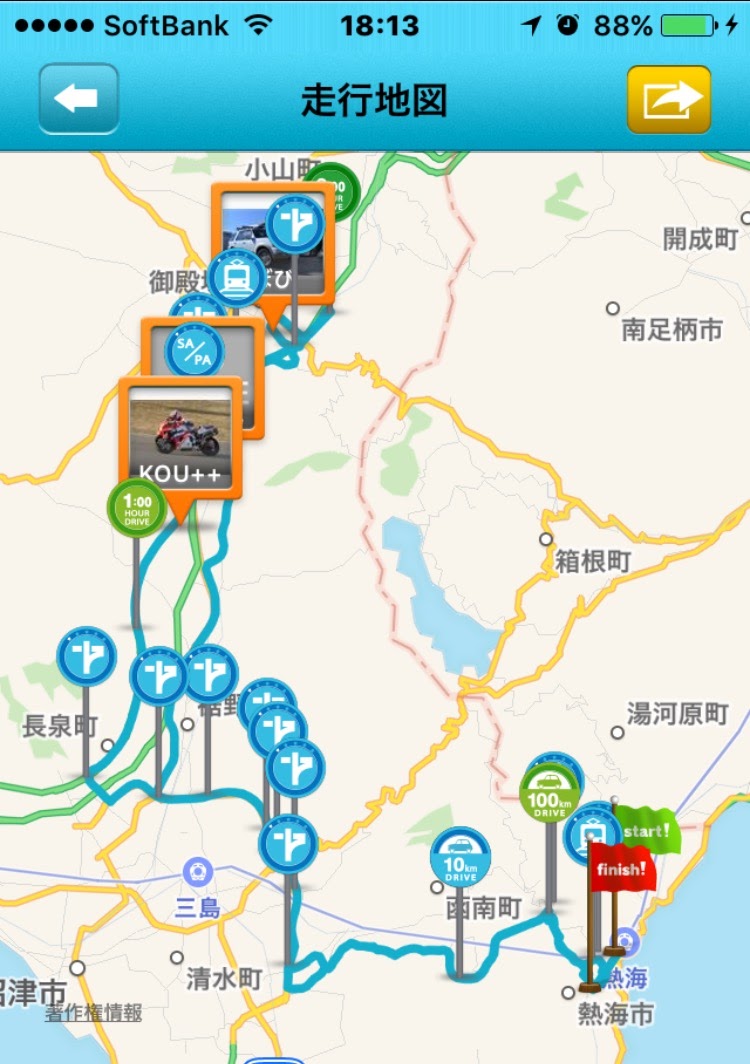Viewport: 750px width, 1064px height.
Task: Go back using the arrow button
Action: [78, 99]
